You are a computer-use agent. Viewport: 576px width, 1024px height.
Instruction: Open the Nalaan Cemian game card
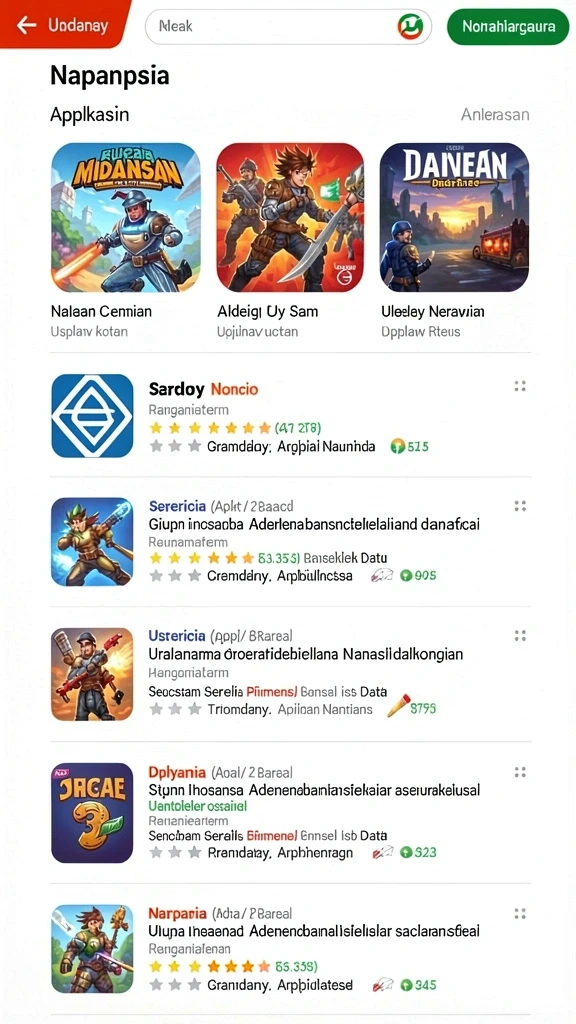(125, 240)
